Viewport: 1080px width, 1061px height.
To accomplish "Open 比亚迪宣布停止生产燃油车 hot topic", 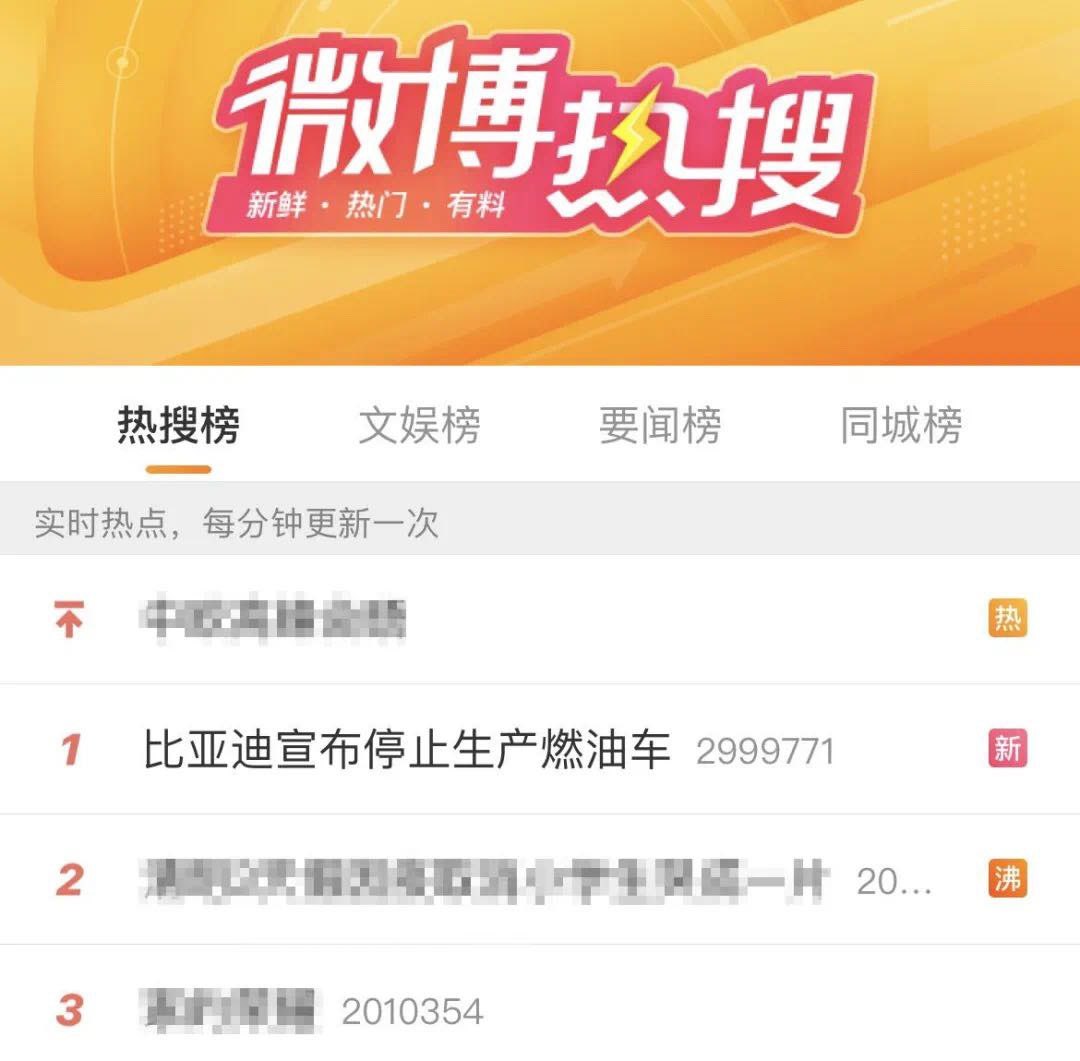I will click(406, 749).
